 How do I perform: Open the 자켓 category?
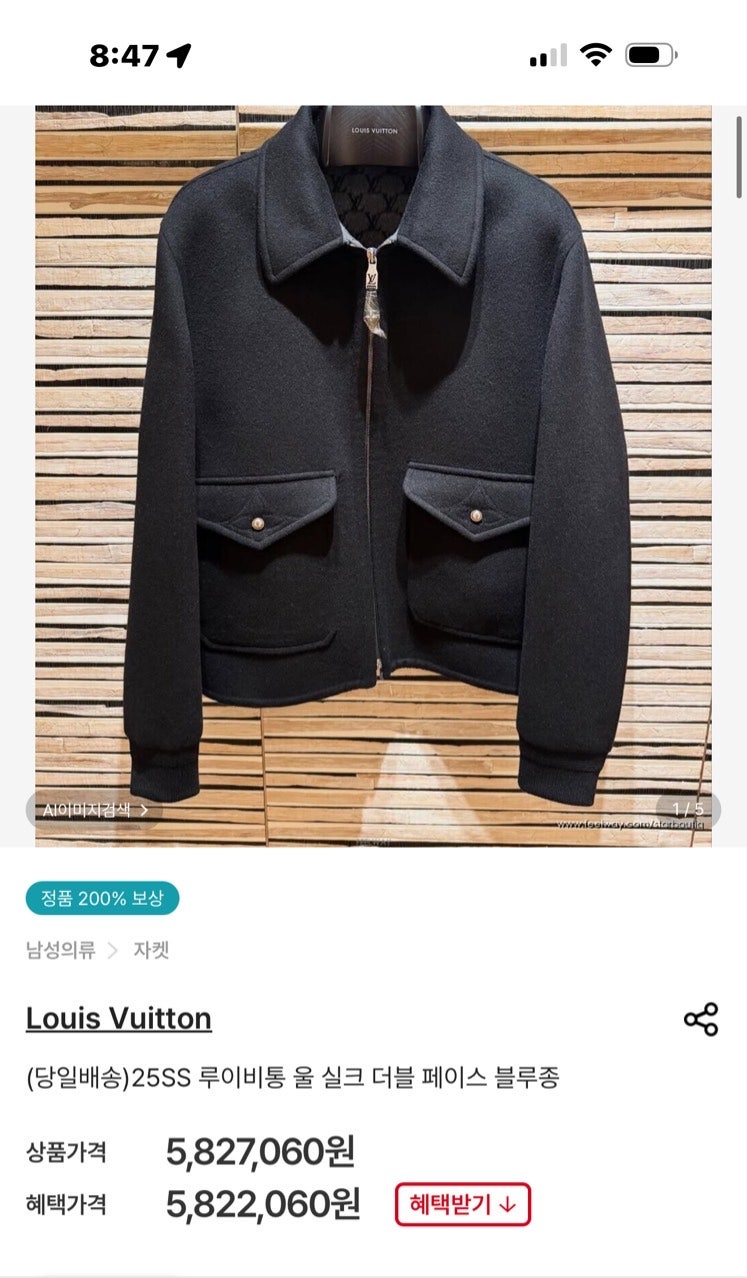click(151, 950)
